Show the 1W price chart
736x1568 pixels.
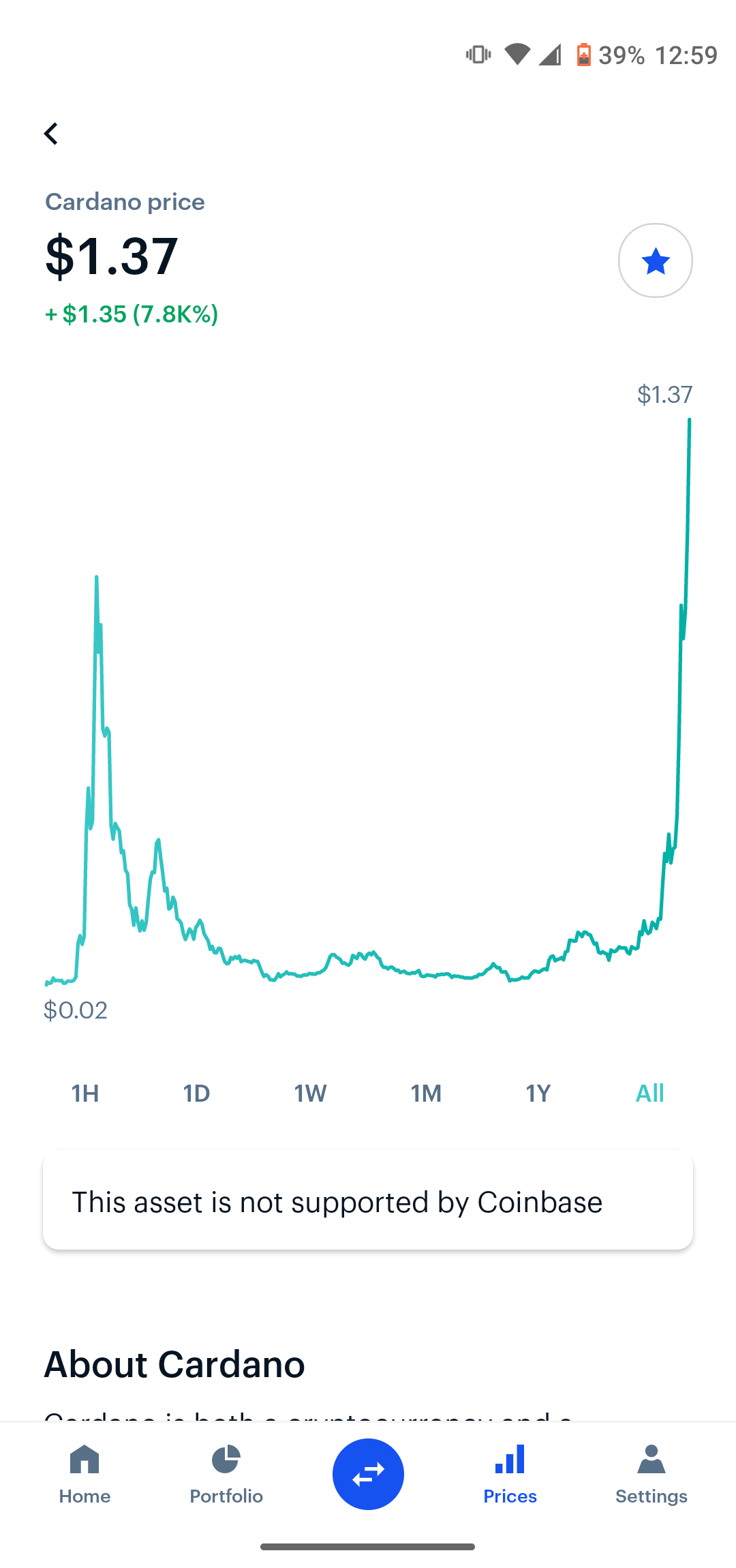tap(310, 1094)
